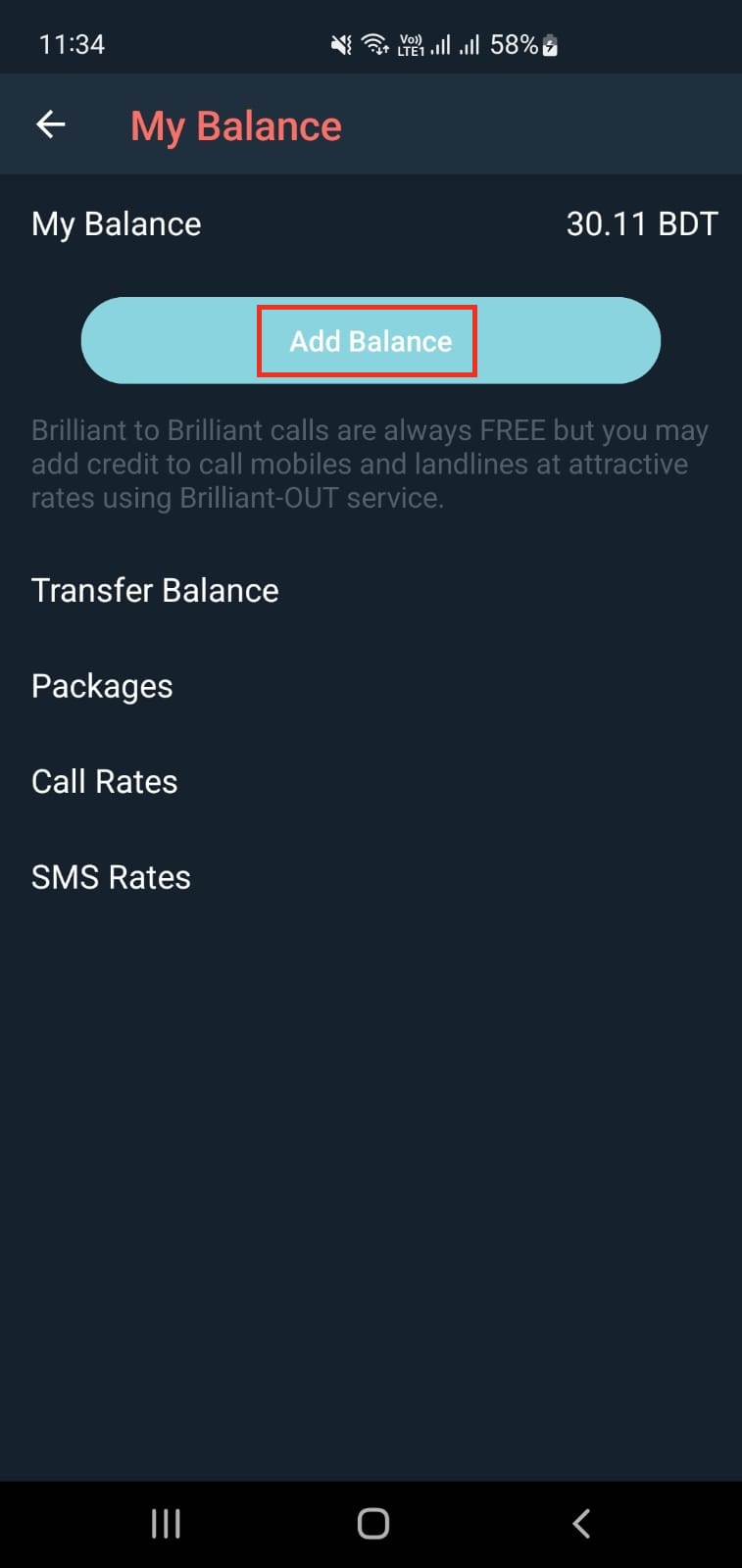Go back using the top arrow
The image size is (742, 1568).
[51, 124]
